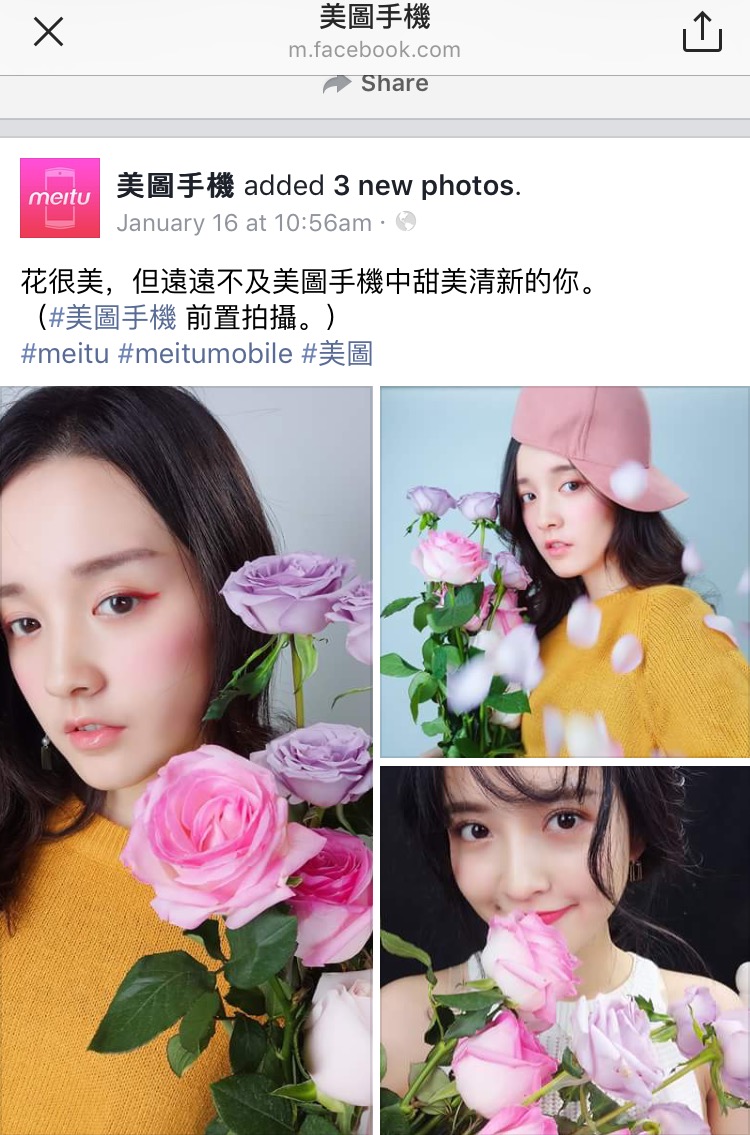
Task: Share the previous post above
Action: coord(376,84)
